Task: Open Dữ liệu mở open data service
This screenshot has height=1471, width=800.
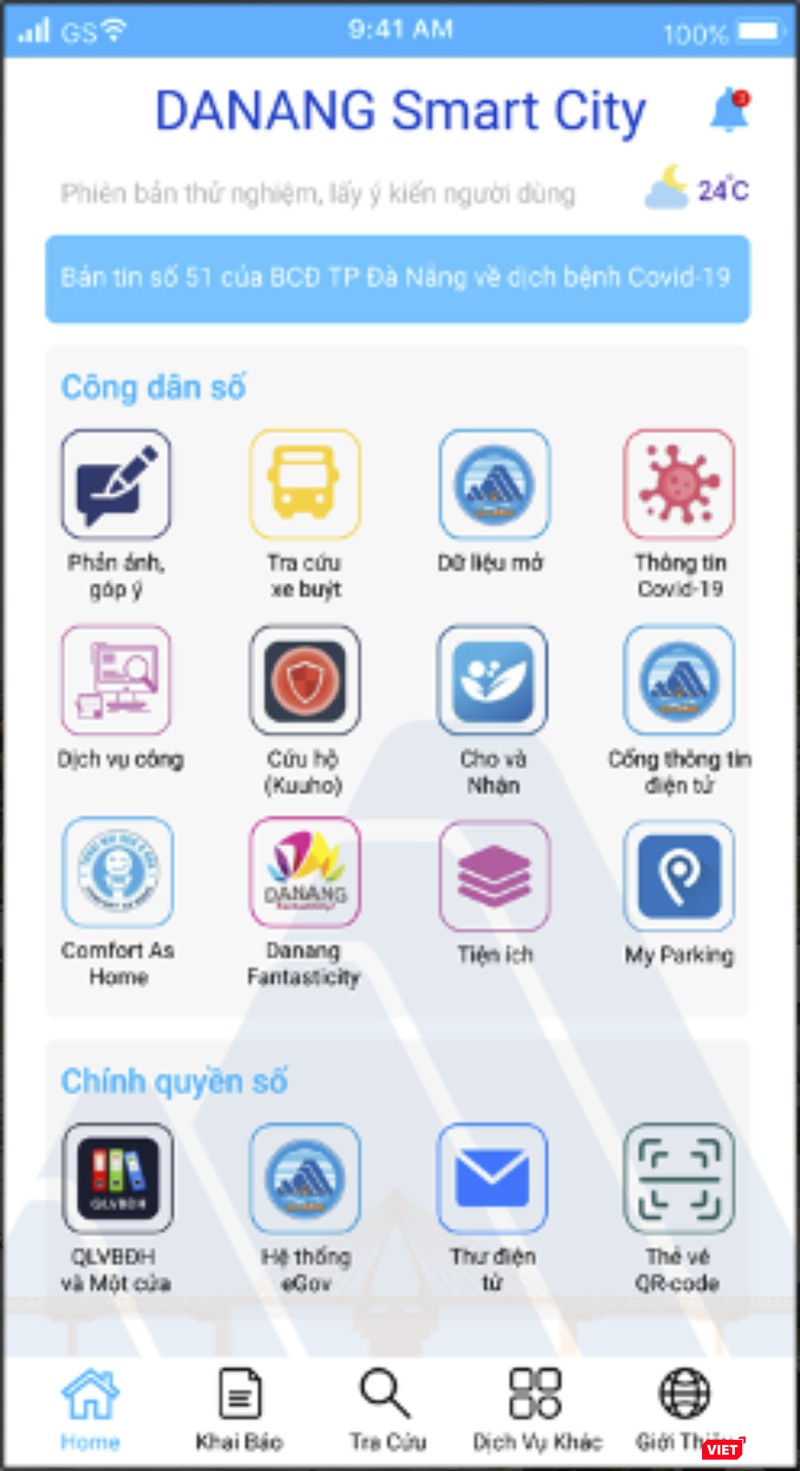Action: 493,484
